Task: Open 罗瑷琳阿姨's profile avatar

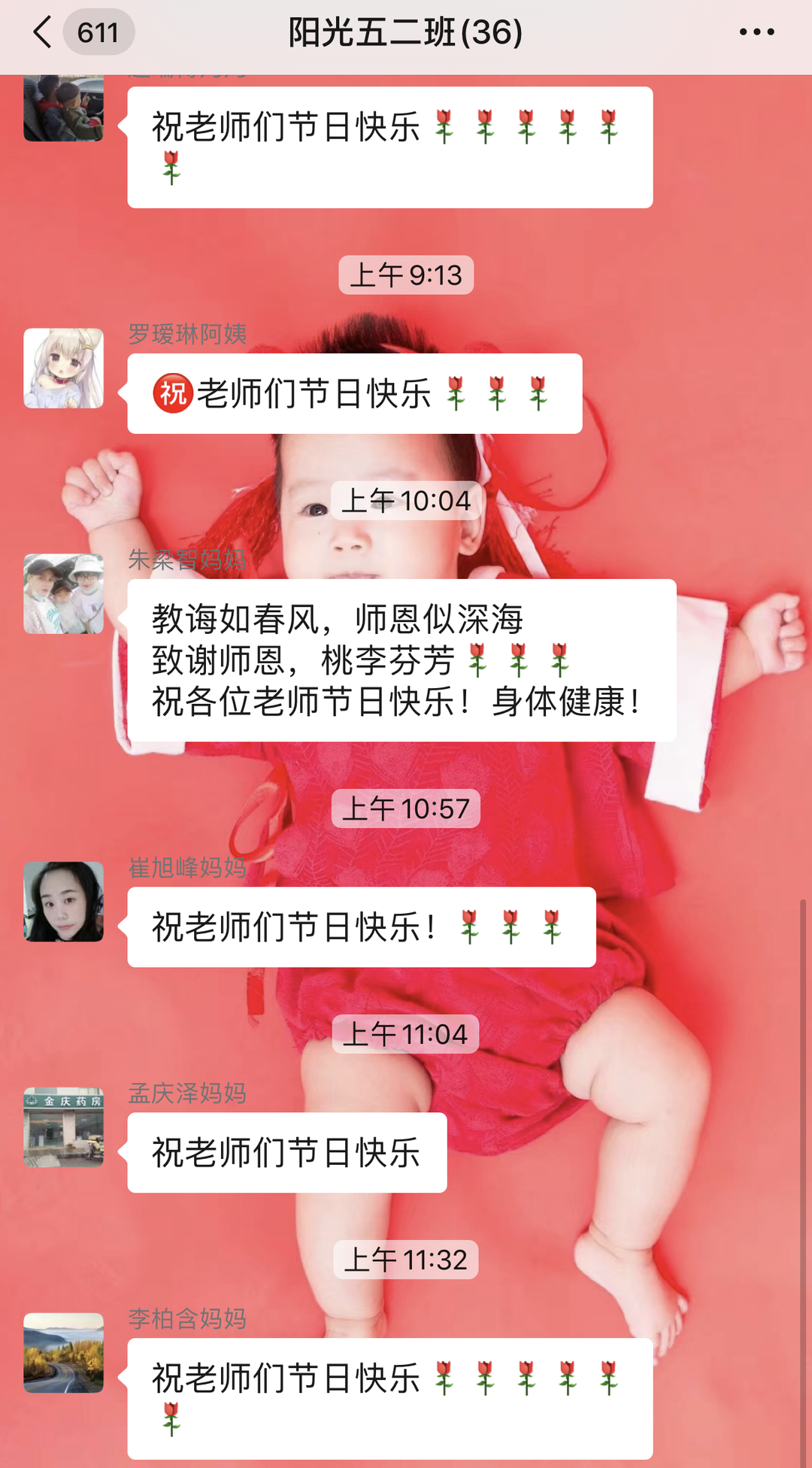Action: 64,369
